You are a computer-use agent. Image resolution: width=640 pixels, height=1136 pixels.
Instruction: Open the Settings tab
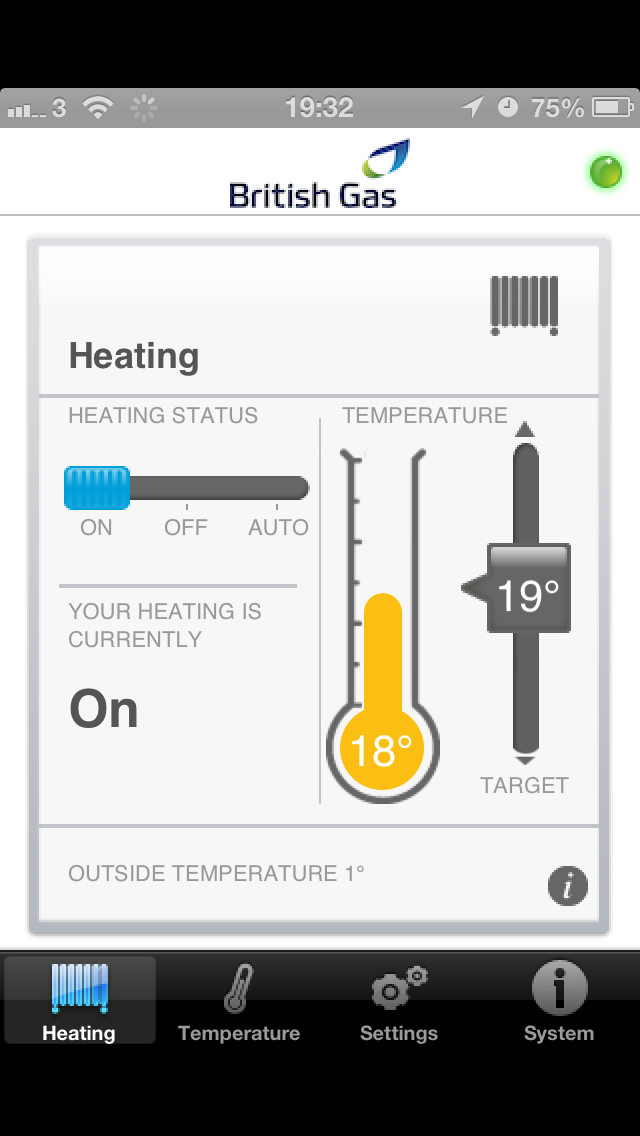pyautogui.click(x=399, y=1001)
